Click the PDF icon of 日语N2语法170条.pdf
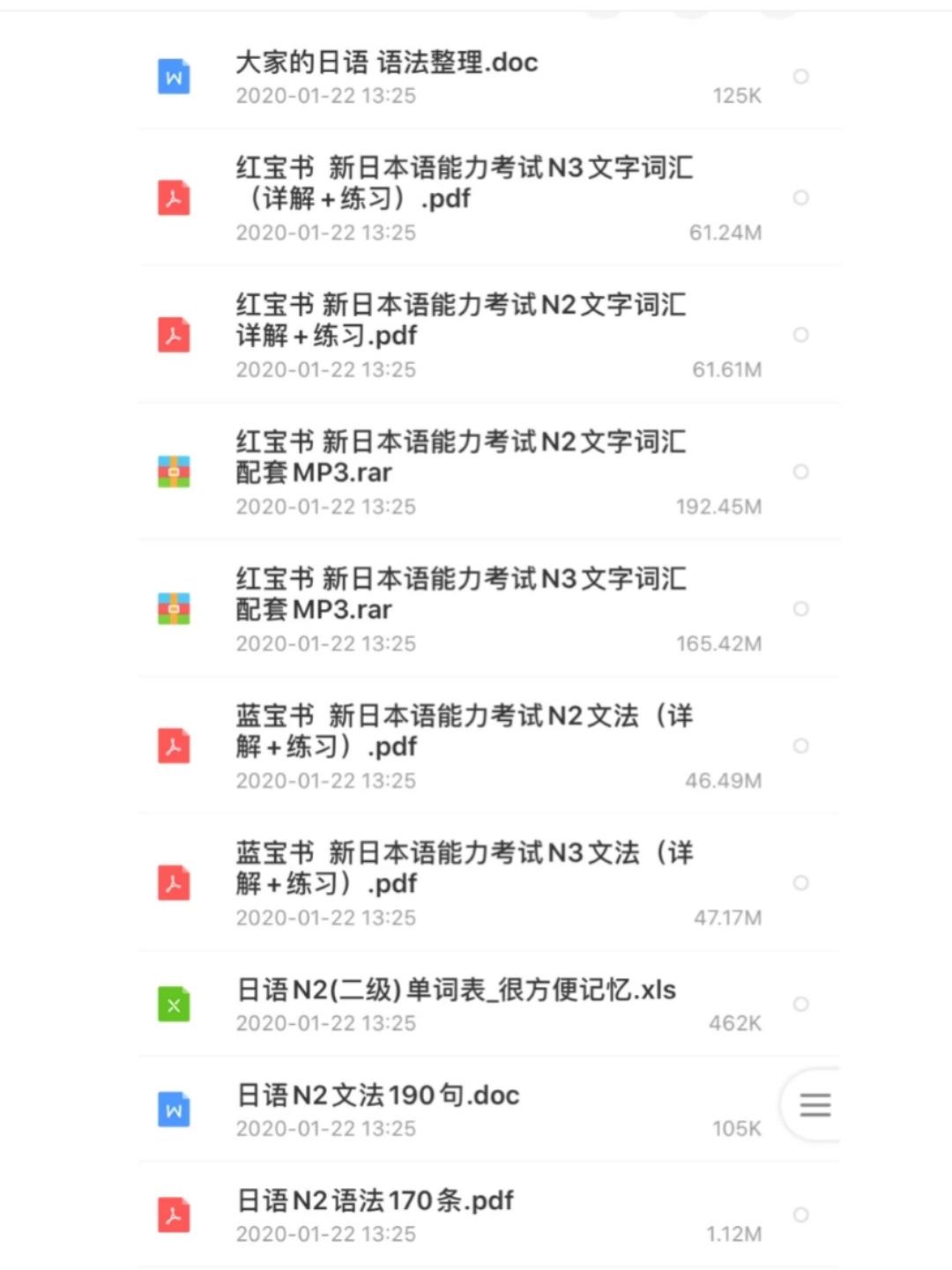The width and height of the screenshot is (952, 1270). click(174, 1214)
